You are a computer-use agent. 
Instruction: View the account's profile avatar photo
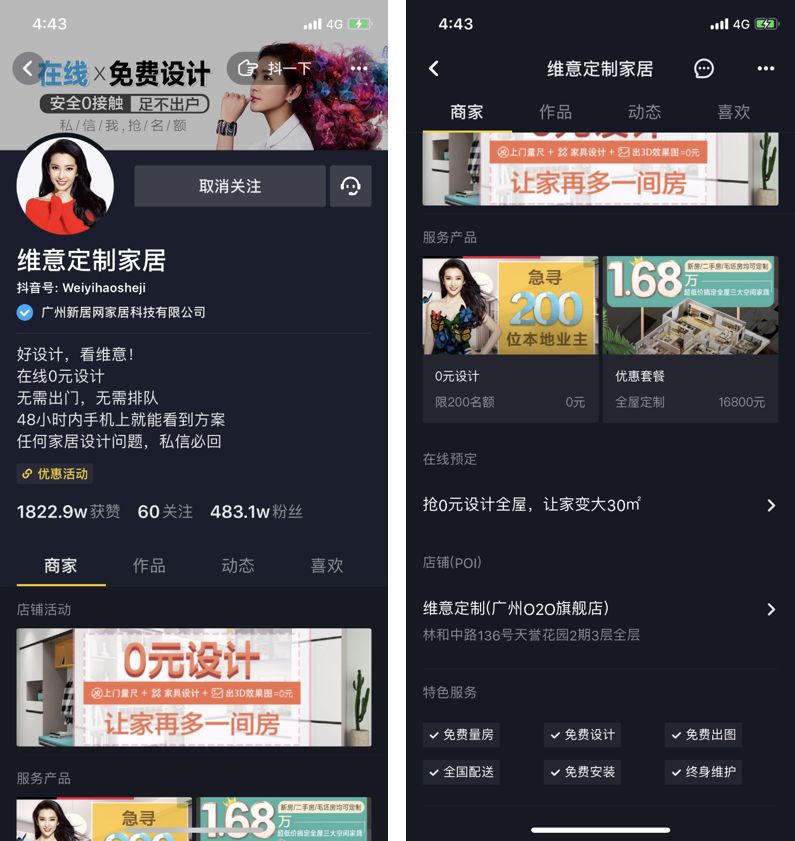pos(65,186)
